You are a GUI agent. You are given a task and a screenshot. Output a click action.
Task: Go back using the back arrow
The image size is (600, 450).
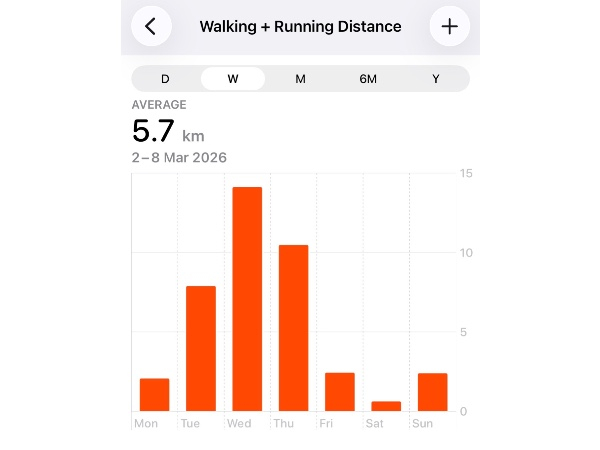[x=151, y=26]
